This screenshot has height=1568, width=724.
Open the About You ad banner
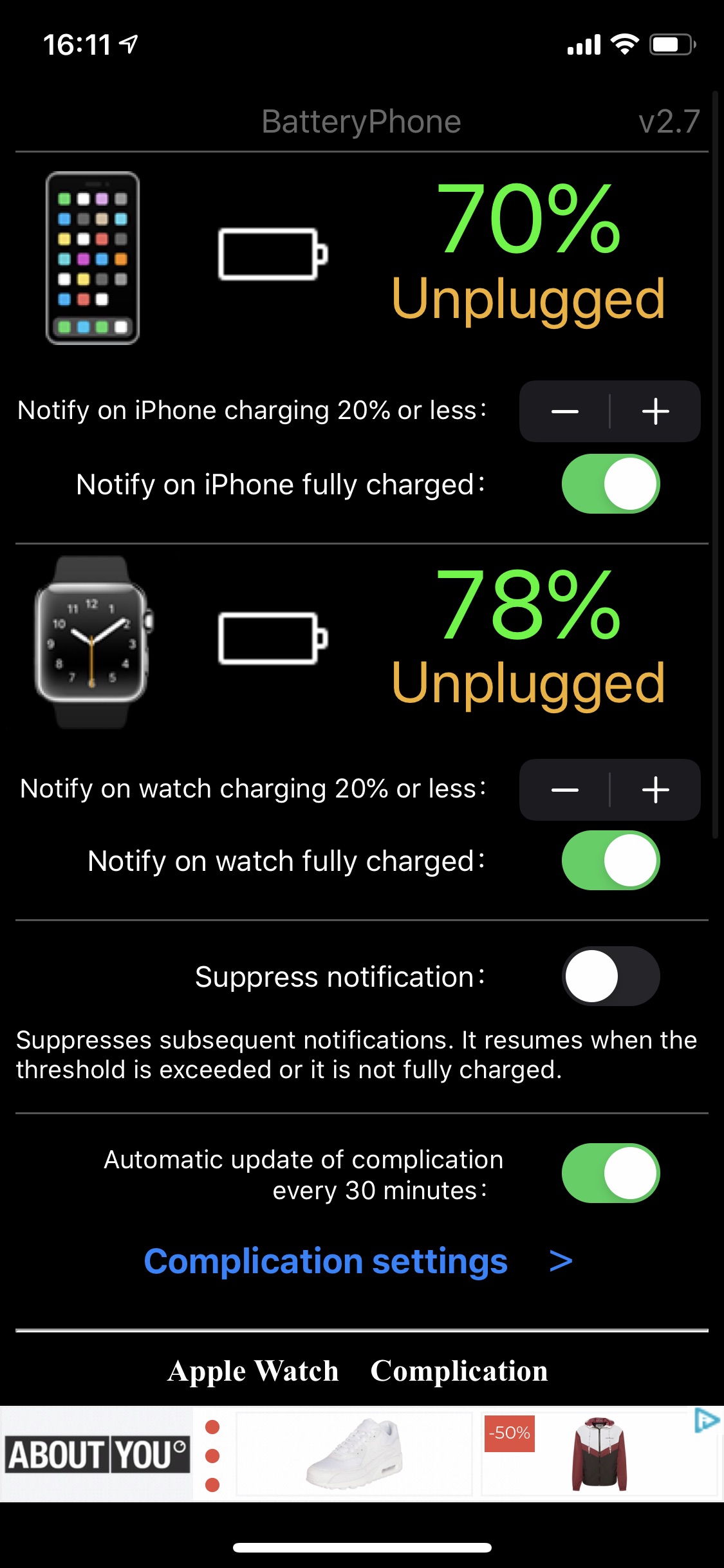[x=97, y=1455]
